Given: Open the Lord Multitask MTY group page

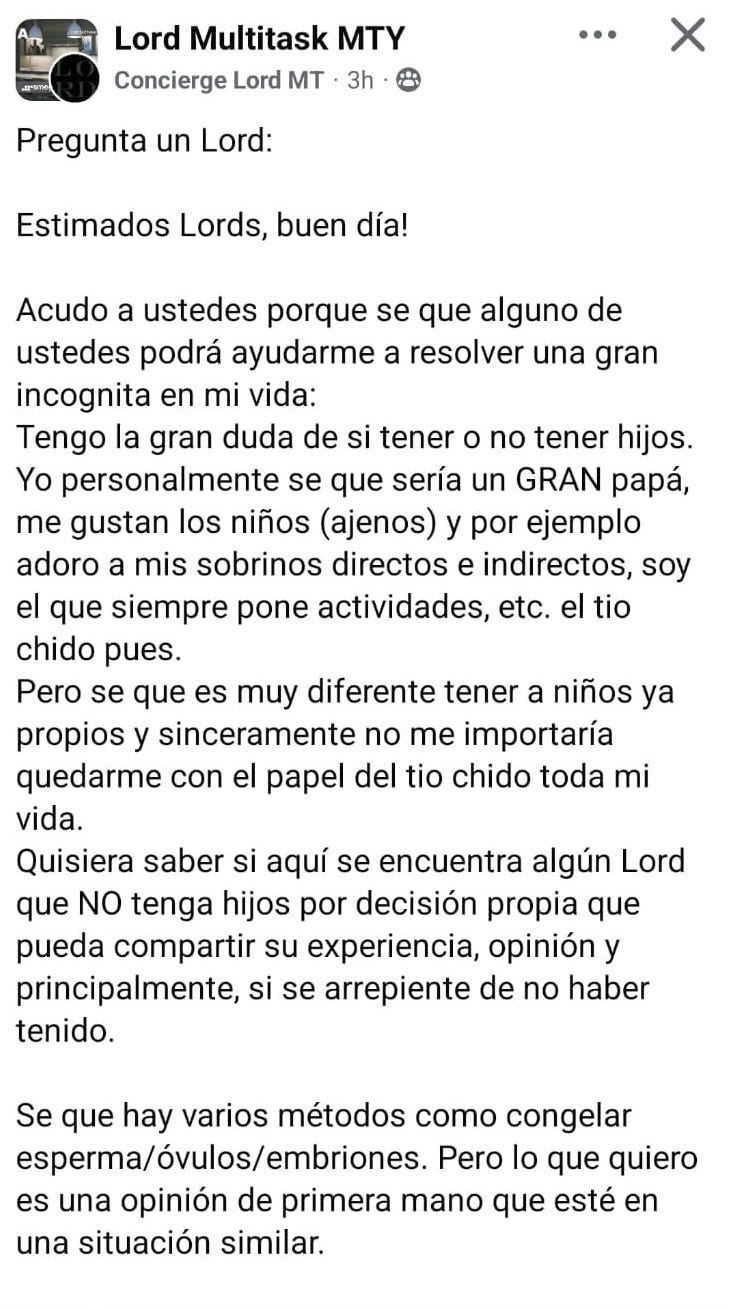Looking at the screenshot, I should (x=259, y=38).
